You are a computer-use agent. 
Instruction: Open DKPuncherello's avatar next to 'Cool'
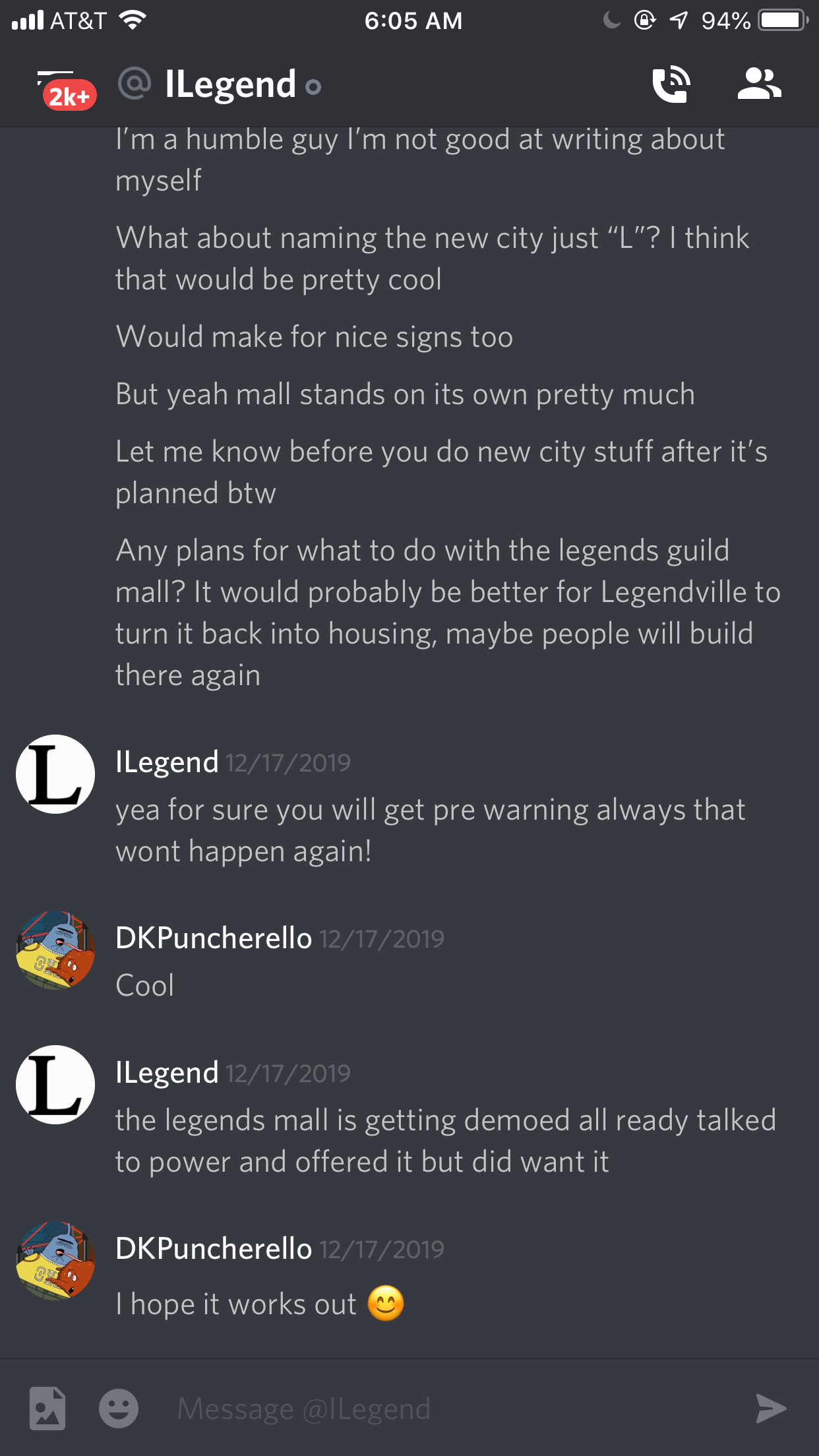click(x=55, y=950)
